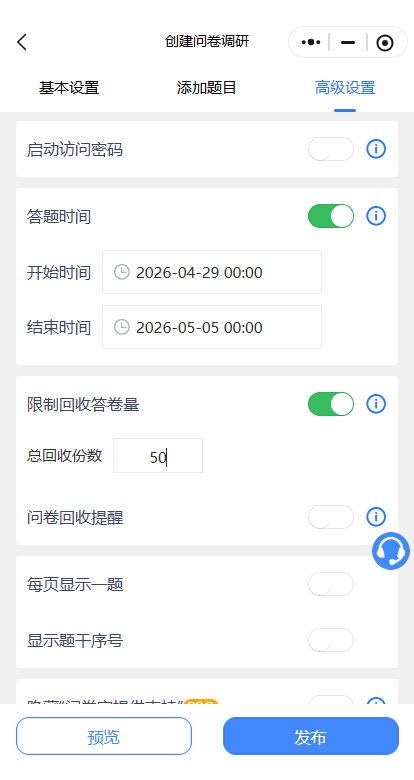Disable the 限制回收答卷量 switch

331,404
